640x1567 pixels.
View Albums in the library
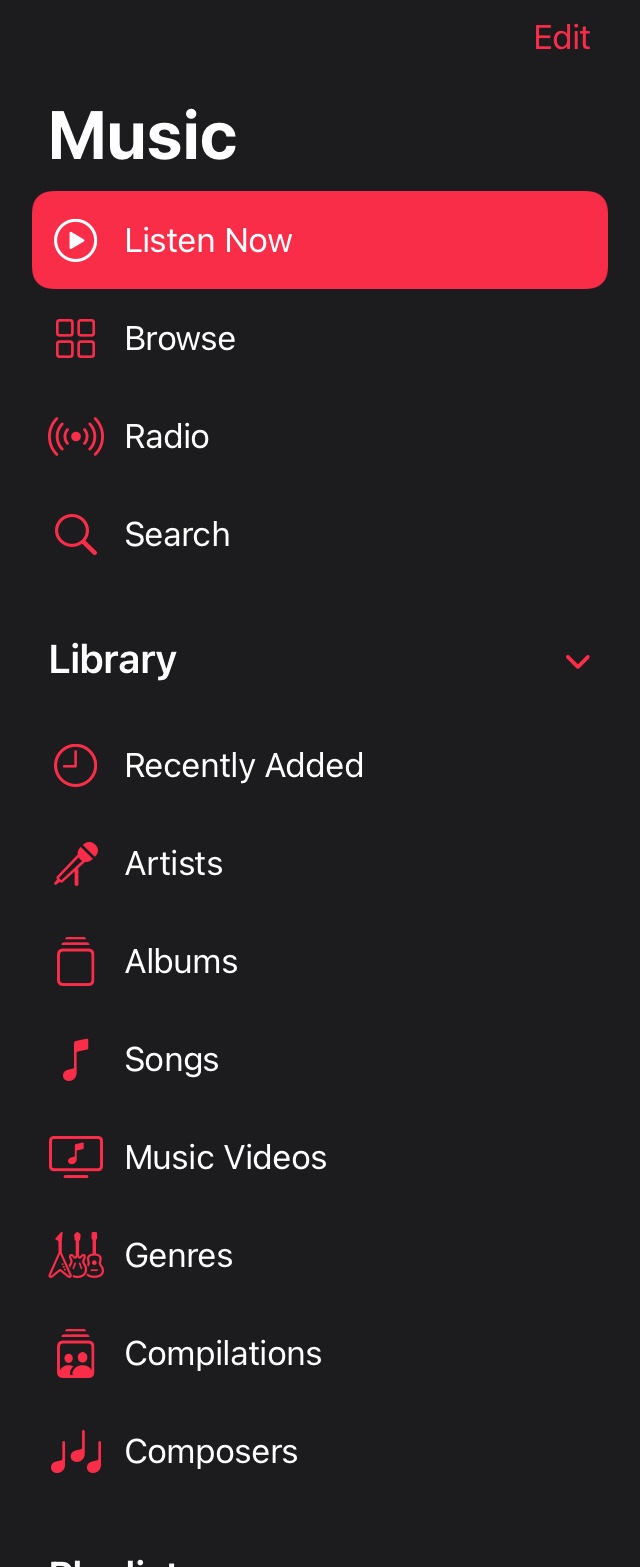click(x=181, y=962)
